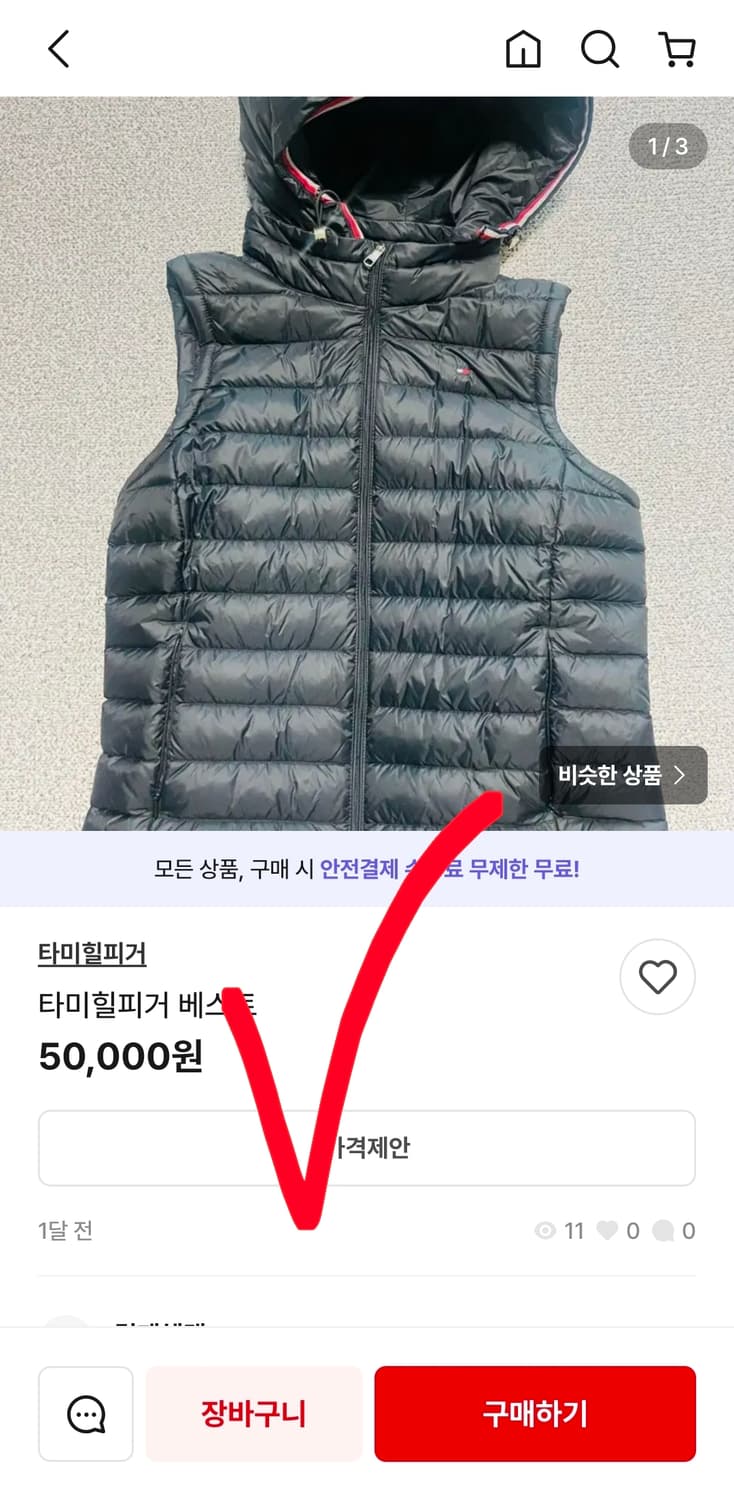Tap the small heart like-count icon

pyautogui.click(x=609, y=1231)
